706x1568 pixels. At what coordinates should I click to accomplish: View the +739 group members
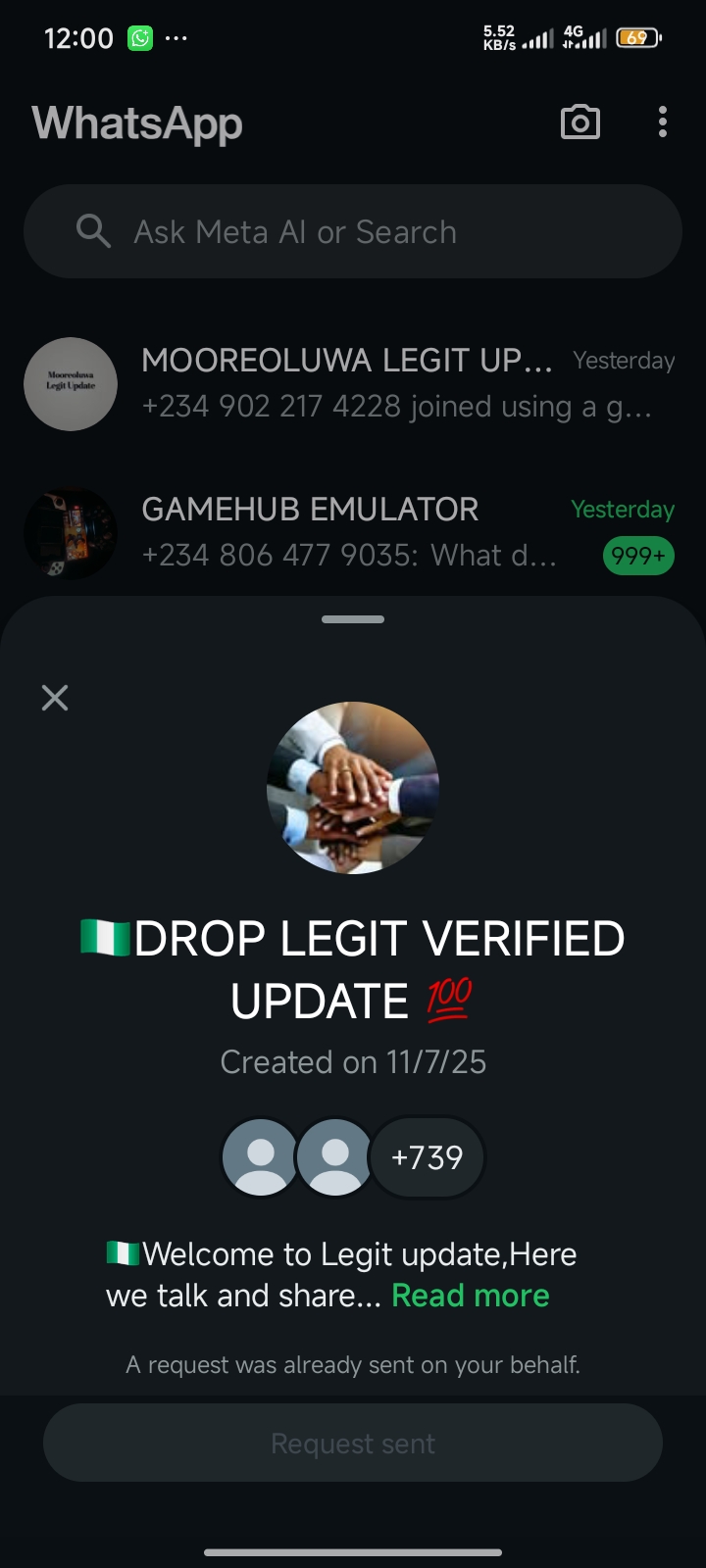click(x=427, y=1157)
